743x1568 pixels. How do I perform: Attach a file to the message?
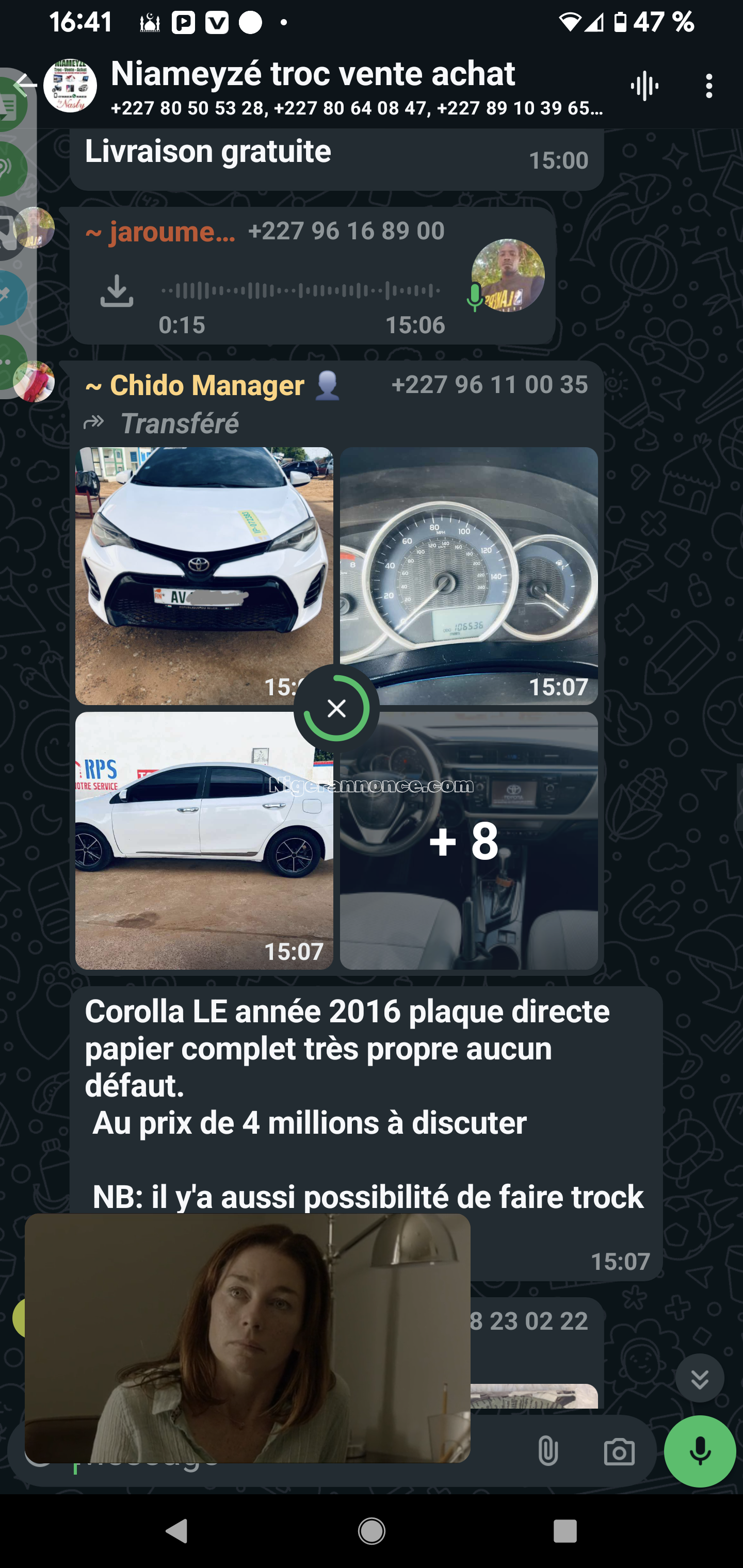(548, 1452)
